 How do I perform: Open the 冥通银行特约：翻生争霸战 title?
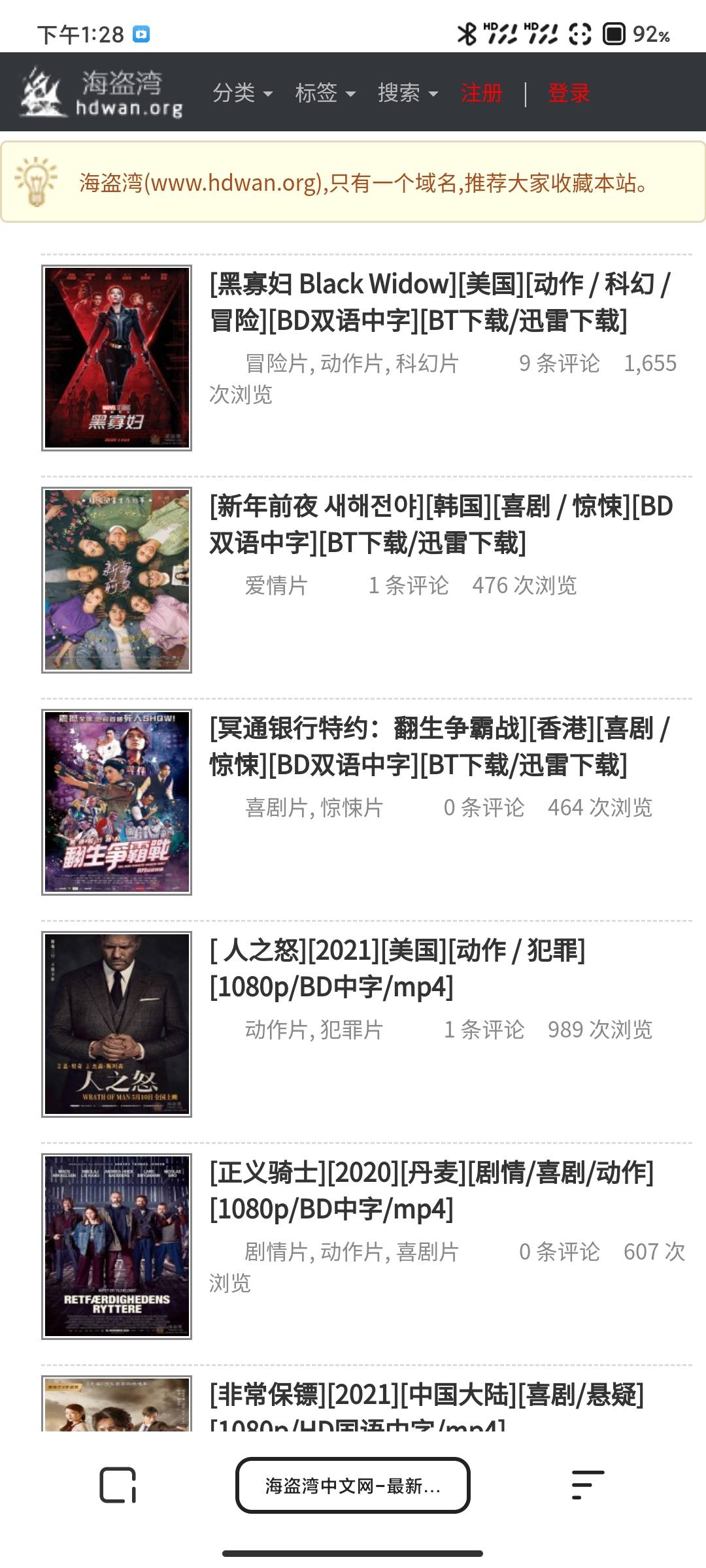point(439,746)
